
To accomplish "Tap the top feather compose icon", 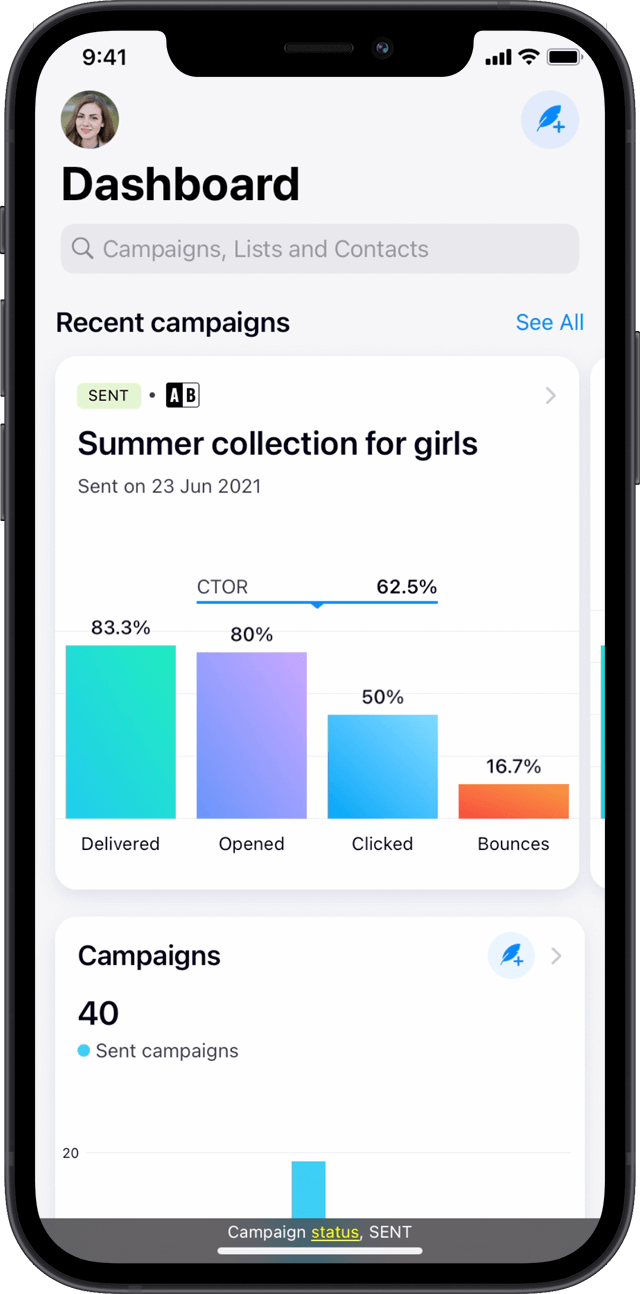I will (550, 120).
